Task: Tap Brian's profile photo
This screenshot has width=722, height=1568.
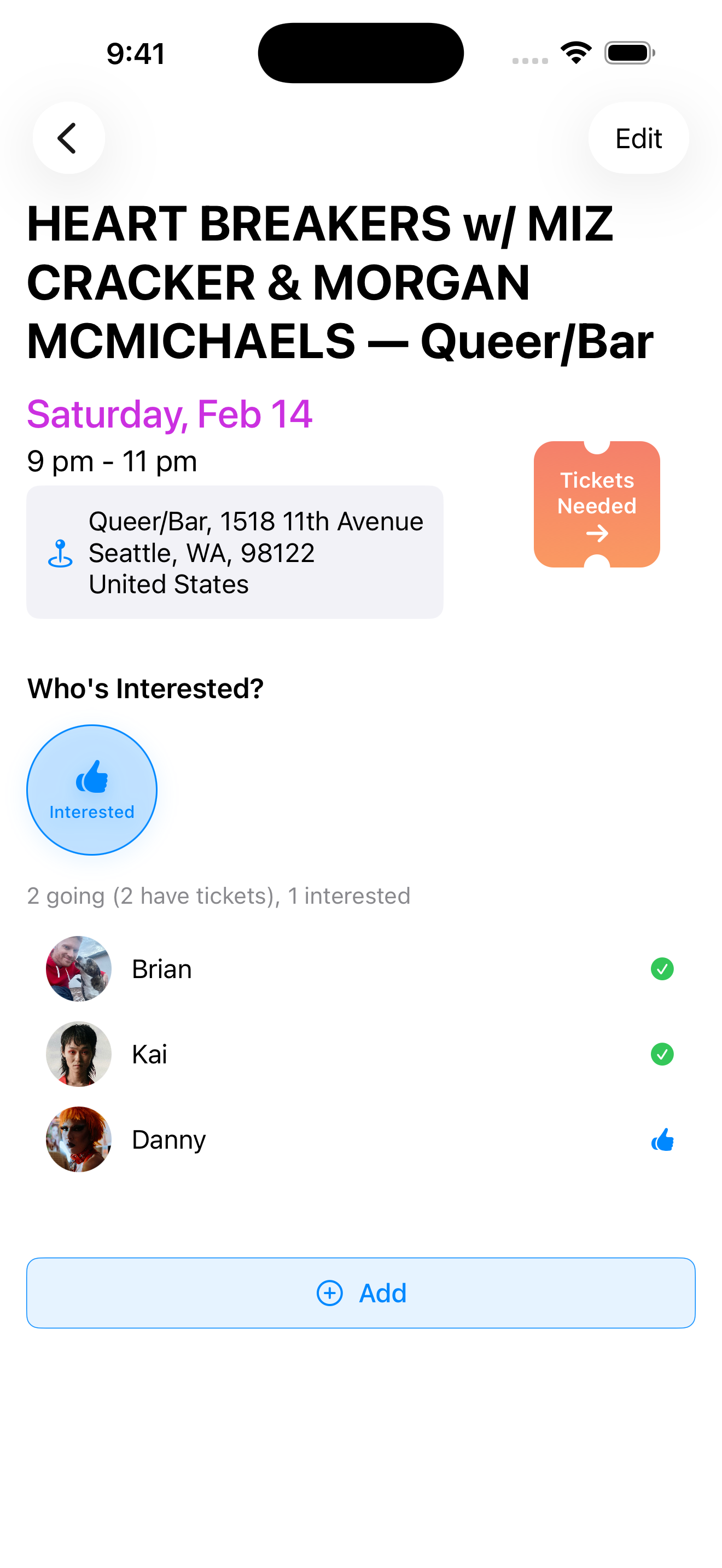Action: [79, 968]
